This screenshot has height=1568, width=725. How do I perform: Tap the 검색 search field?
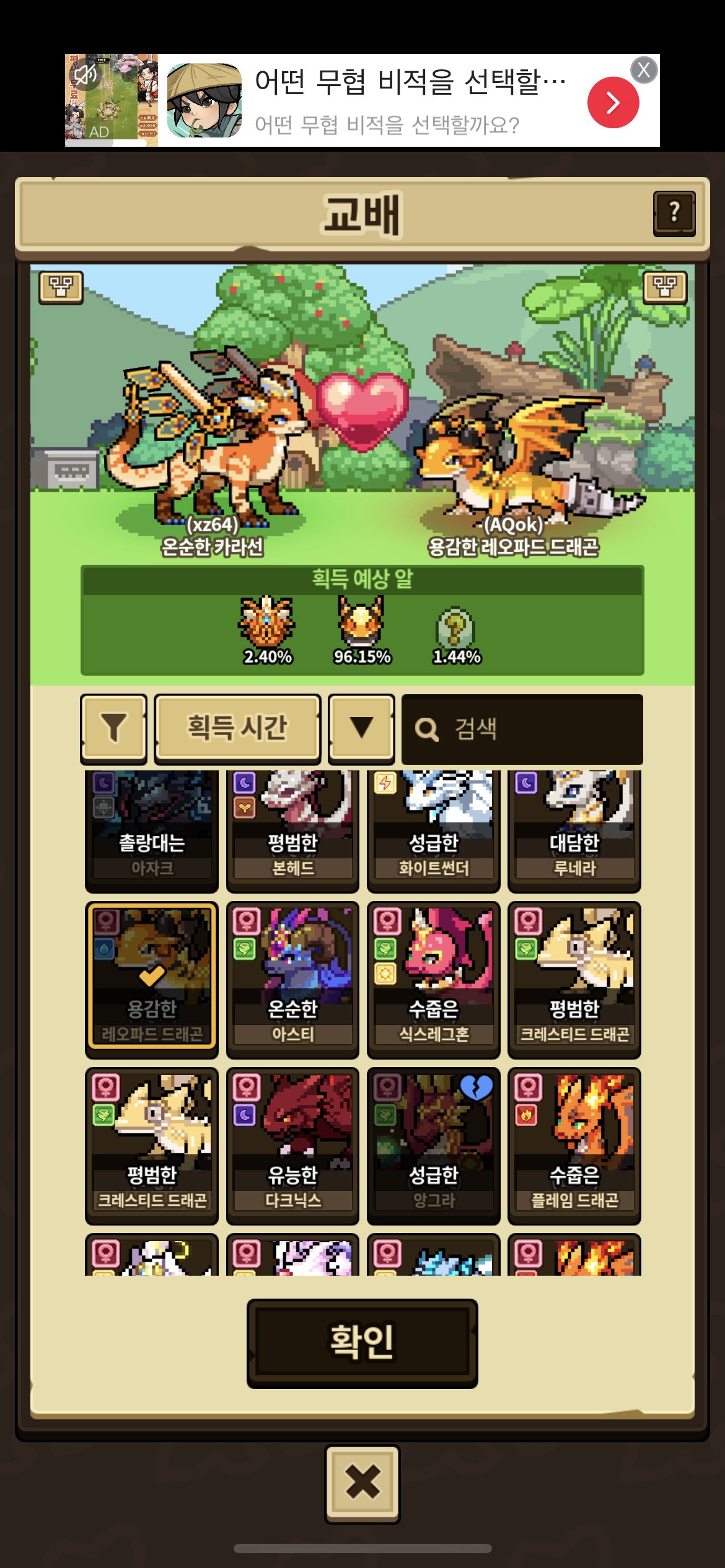click(522, 729)
